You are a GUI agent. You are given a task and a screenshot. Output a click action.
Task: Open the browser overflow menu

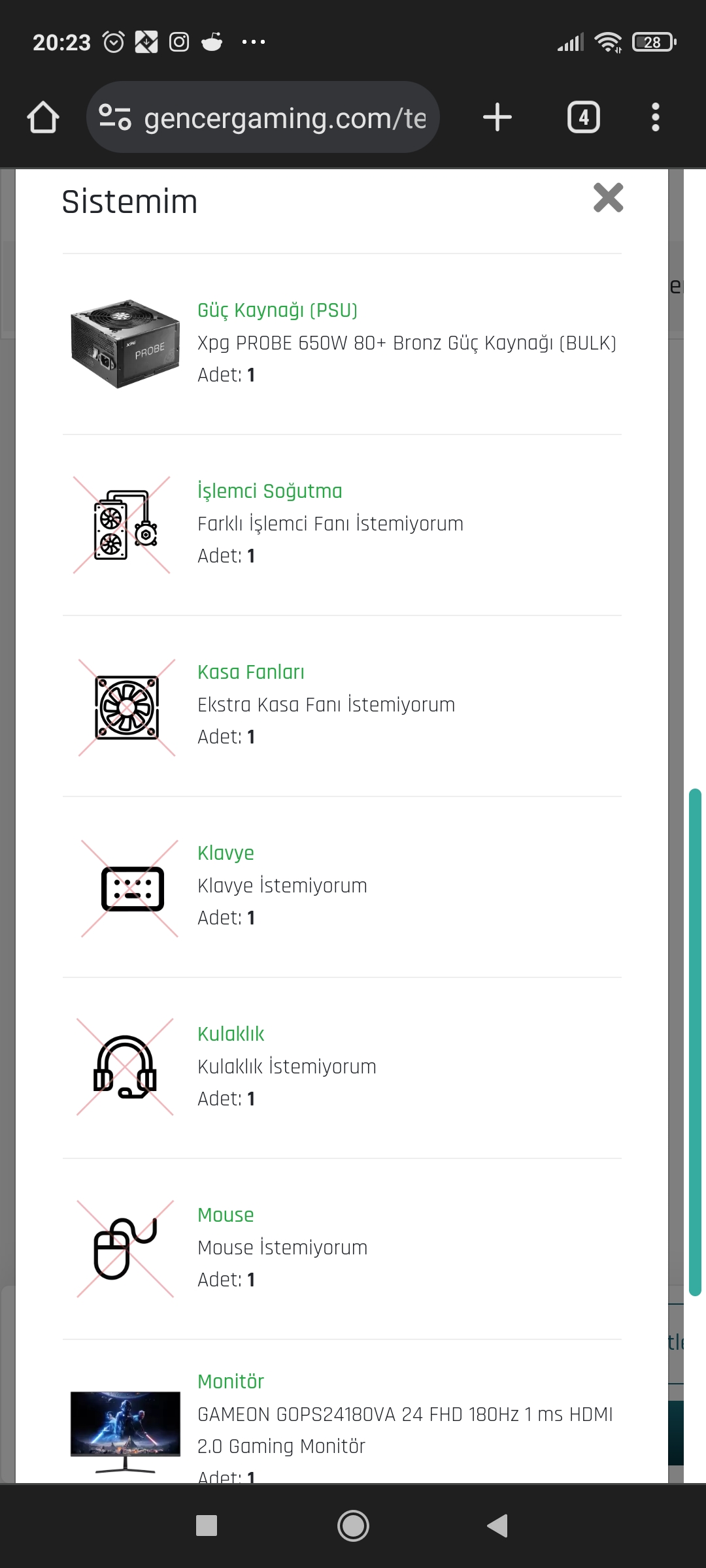(655, 118)
